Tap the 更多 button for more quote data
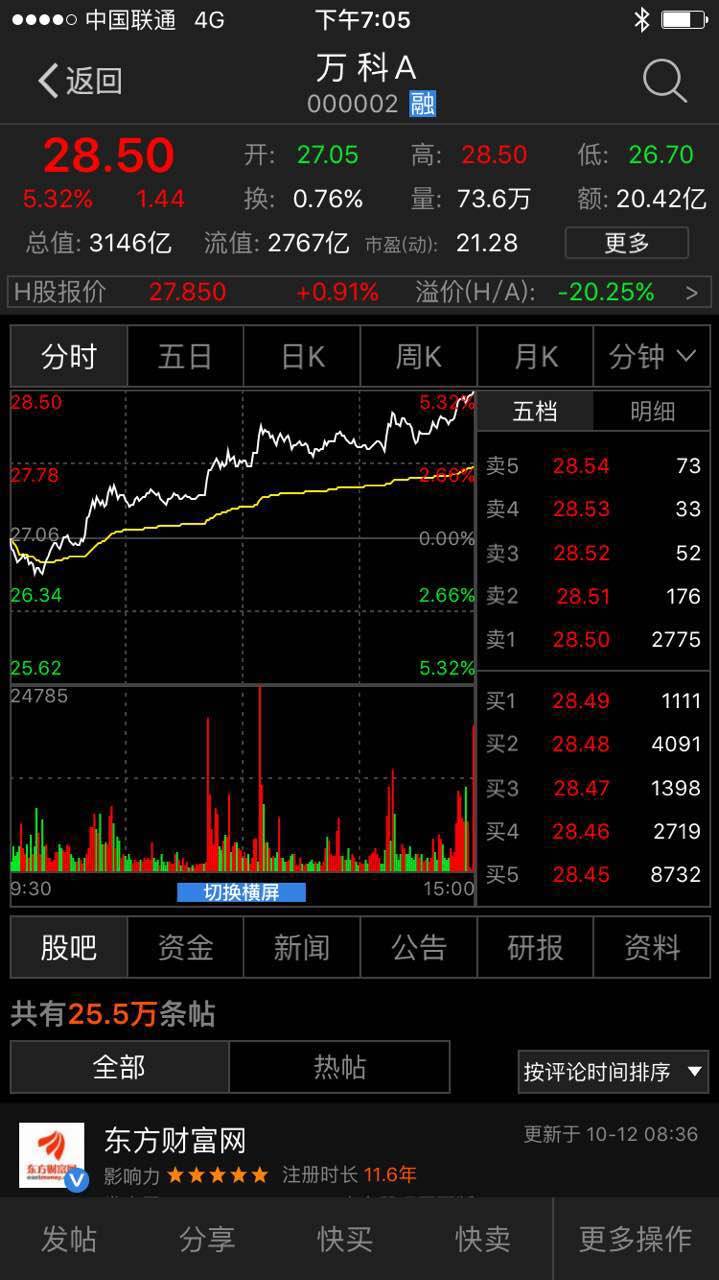Image resolution: width=719 pixels, height=1280 pixels. tap(627, 243)
